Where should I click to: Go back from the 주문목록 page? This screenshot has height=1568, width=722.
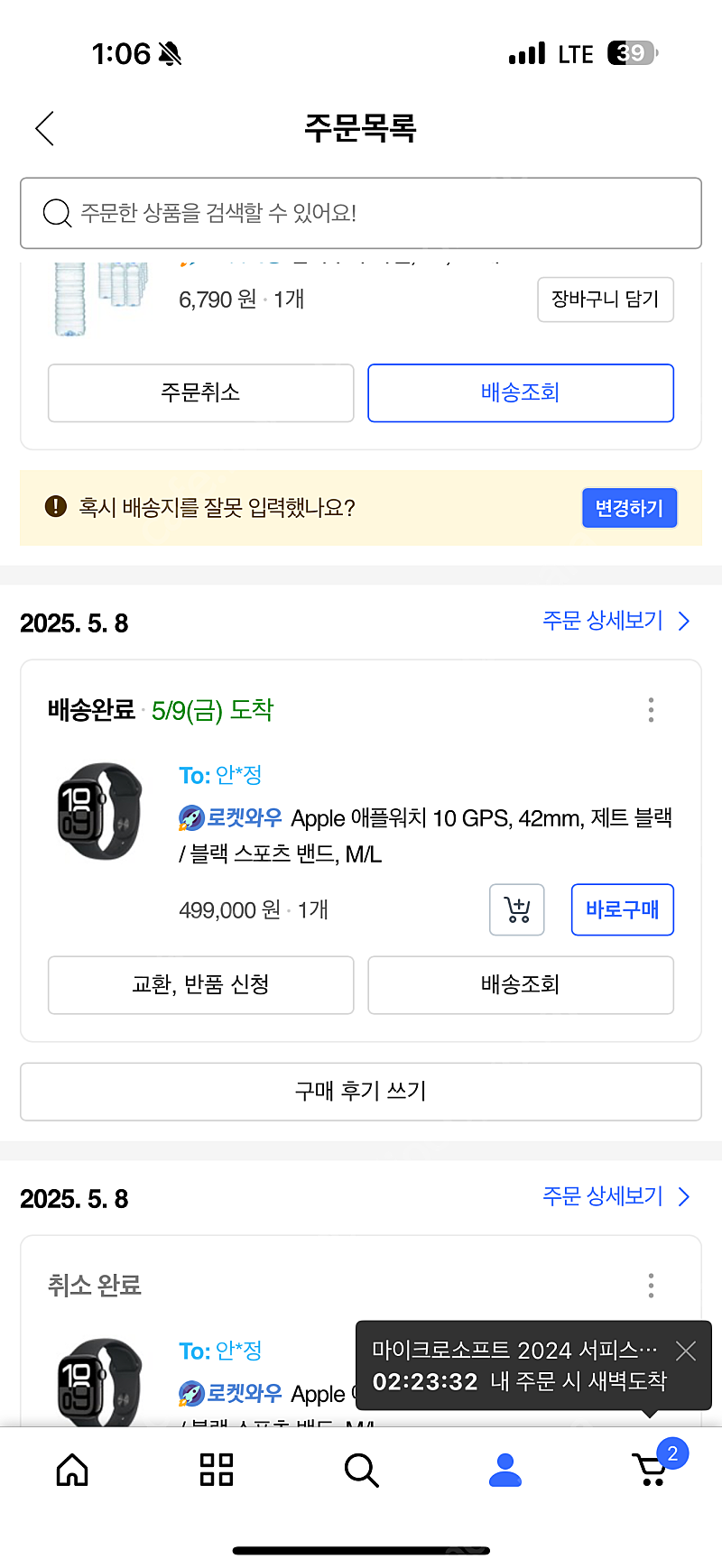pyautogui.click(x=45, y=128)
